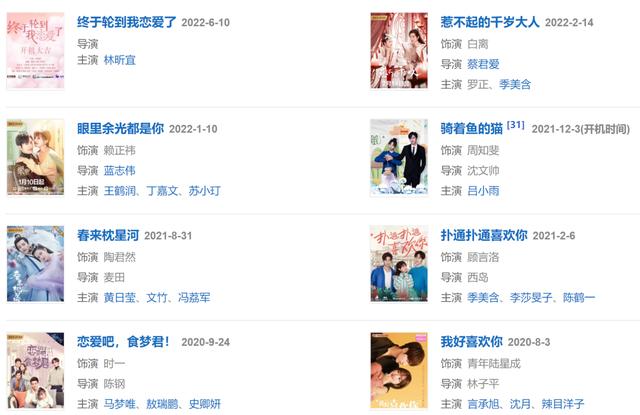Open the 扑通扑通喜欢你 title link
The width and height of the screenshot is (640, 415).
click(483, 236)
